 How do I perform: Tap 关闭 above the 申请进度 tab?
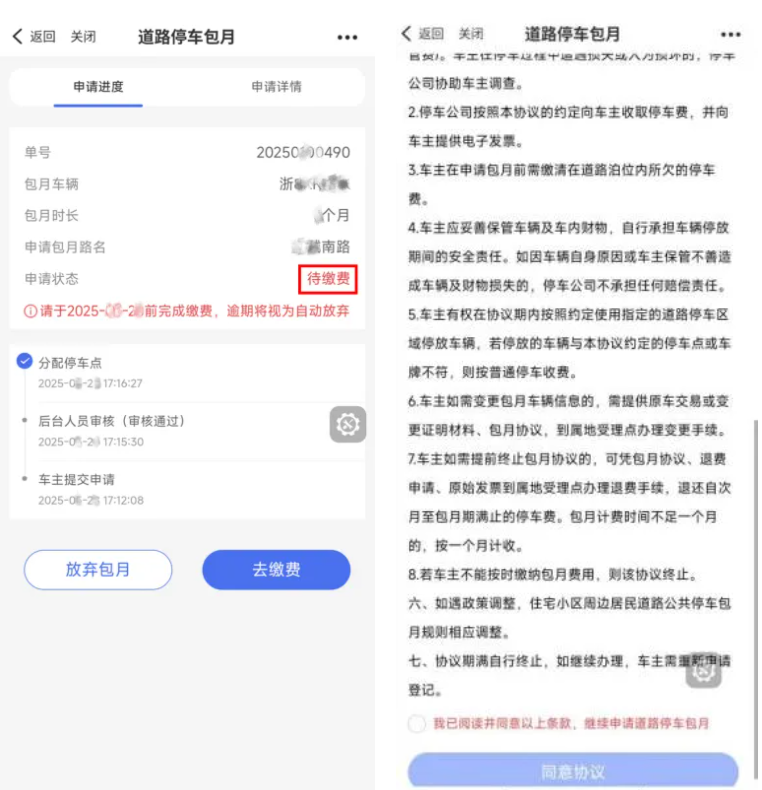point(83,37)
